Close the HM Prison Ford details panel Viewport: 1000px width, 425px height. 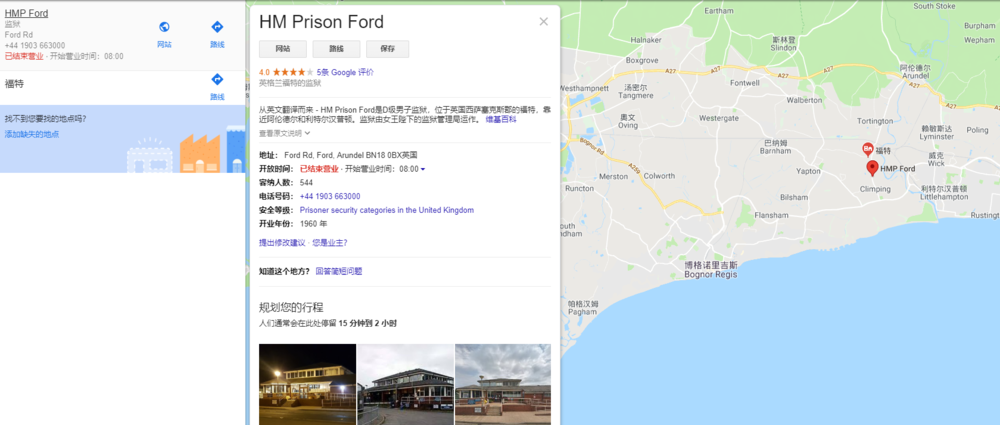pos(543,21)
